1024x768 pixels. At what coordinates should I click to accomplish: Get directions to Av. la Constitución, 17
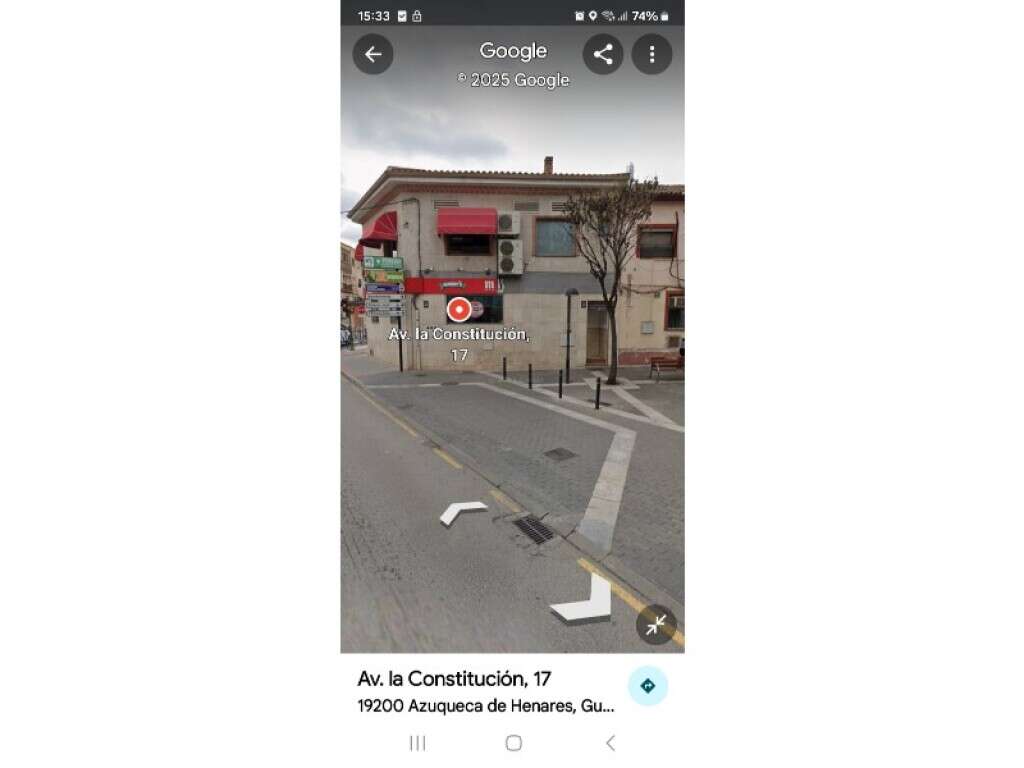point(647,686)
